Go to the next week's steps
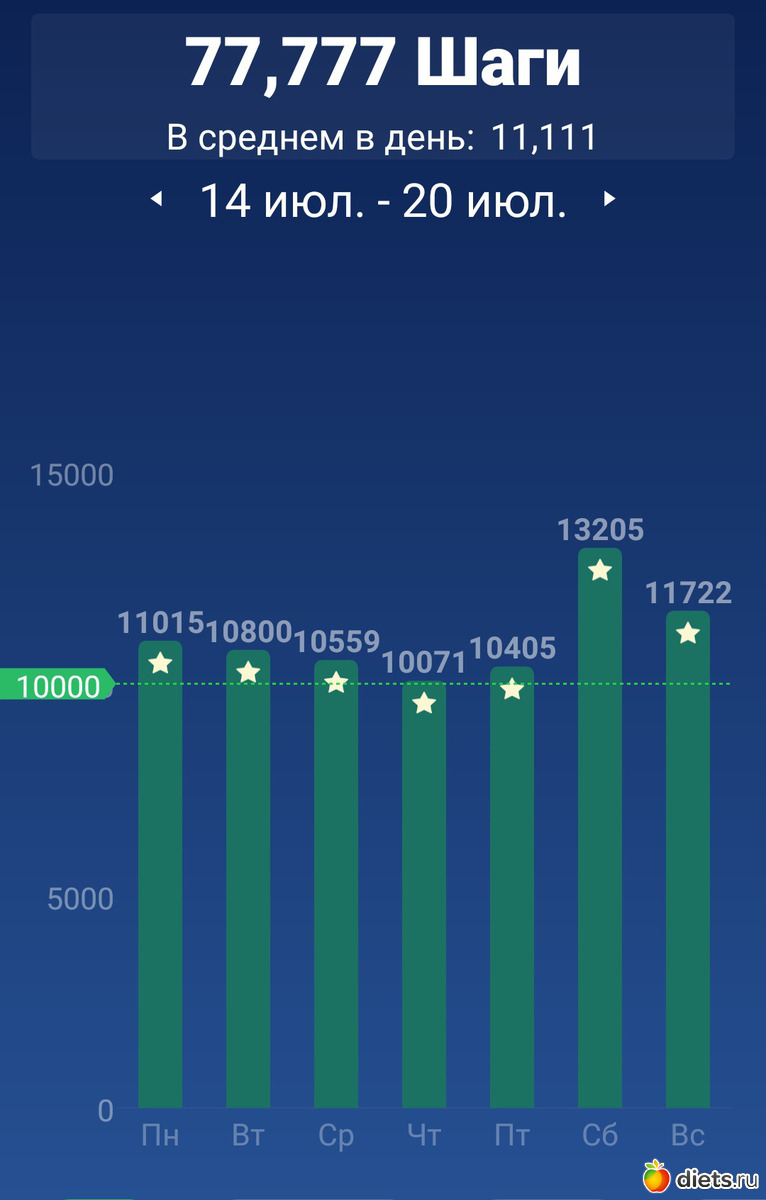 (x=608, y=200)
